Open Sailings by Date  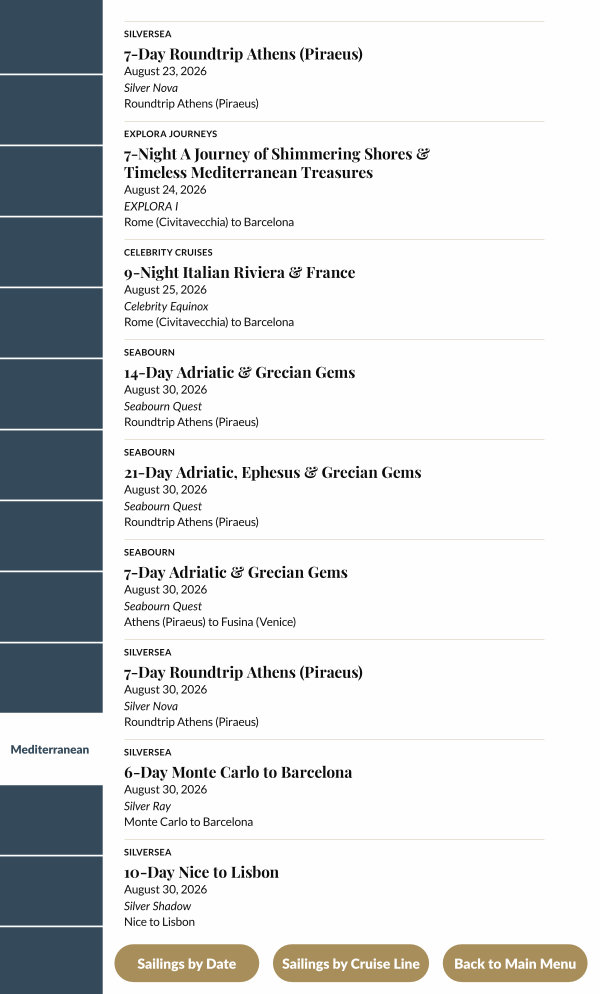[186, 964]
